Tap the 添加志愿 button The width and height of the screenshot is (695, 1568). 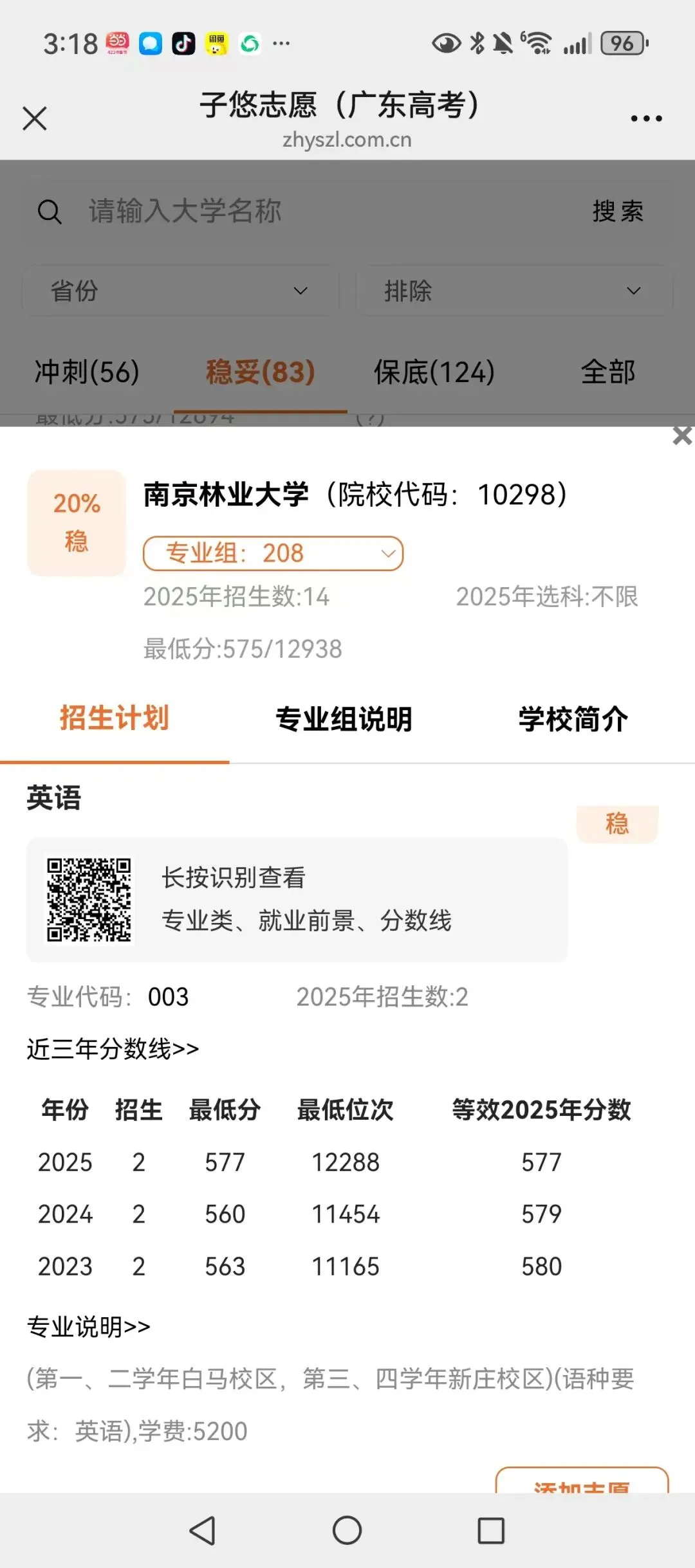(x=582, y=1481)
